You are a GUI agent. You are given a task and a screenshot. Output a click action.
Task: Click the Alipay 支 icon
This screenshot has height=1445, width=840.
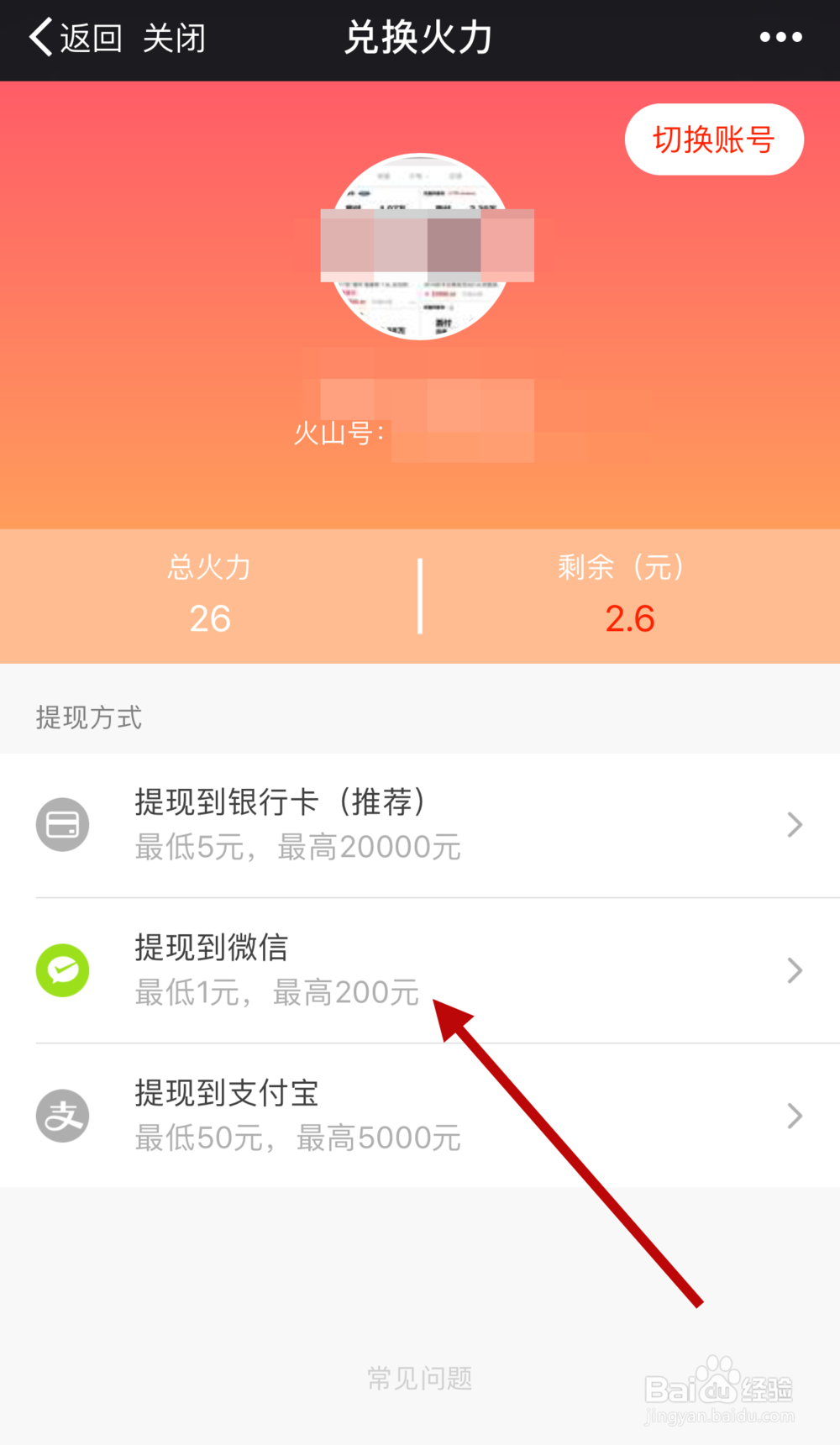click(x=62, y=1116)
